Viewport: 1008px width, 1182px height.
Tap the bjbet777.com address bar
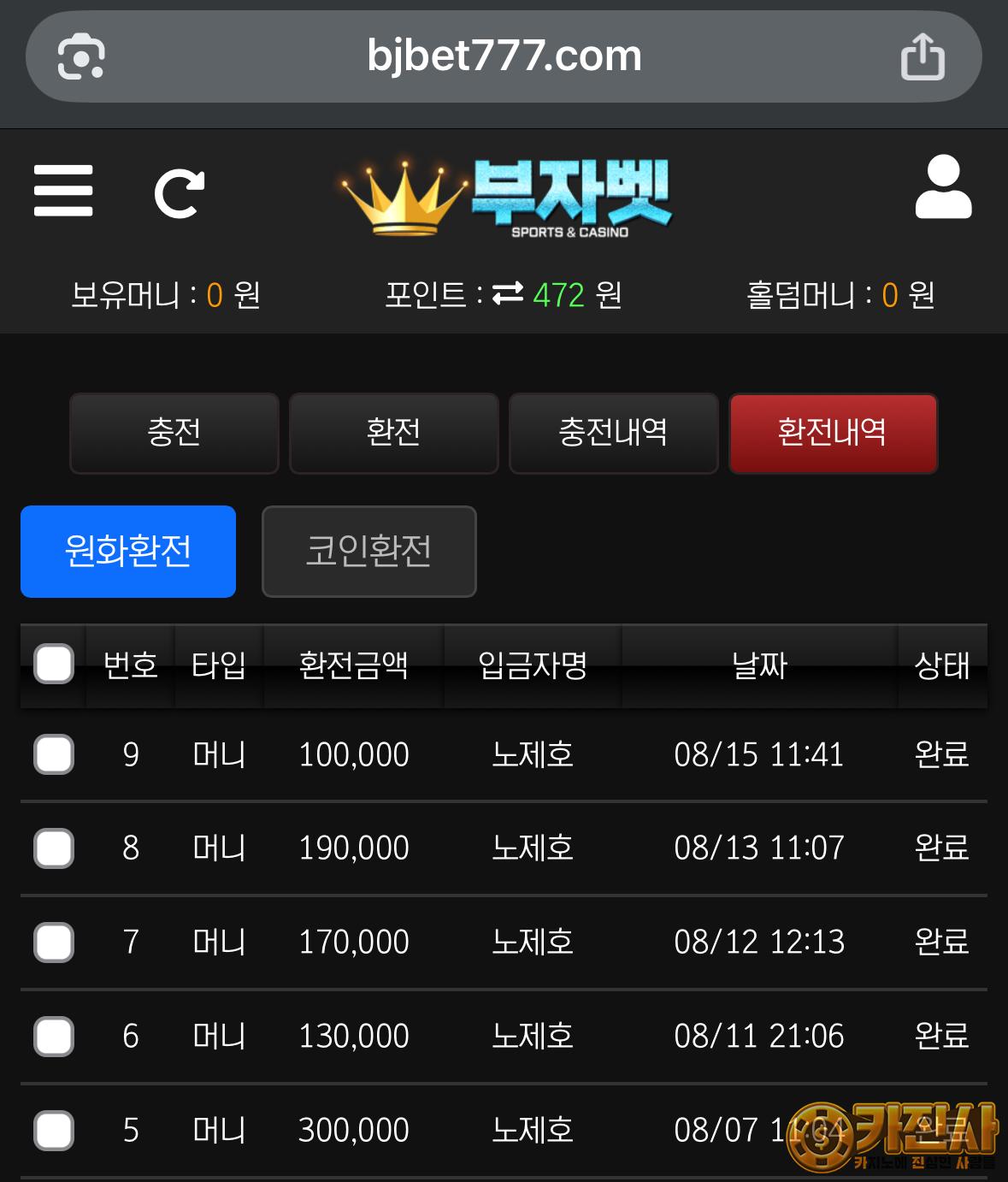tap(504, 56)
